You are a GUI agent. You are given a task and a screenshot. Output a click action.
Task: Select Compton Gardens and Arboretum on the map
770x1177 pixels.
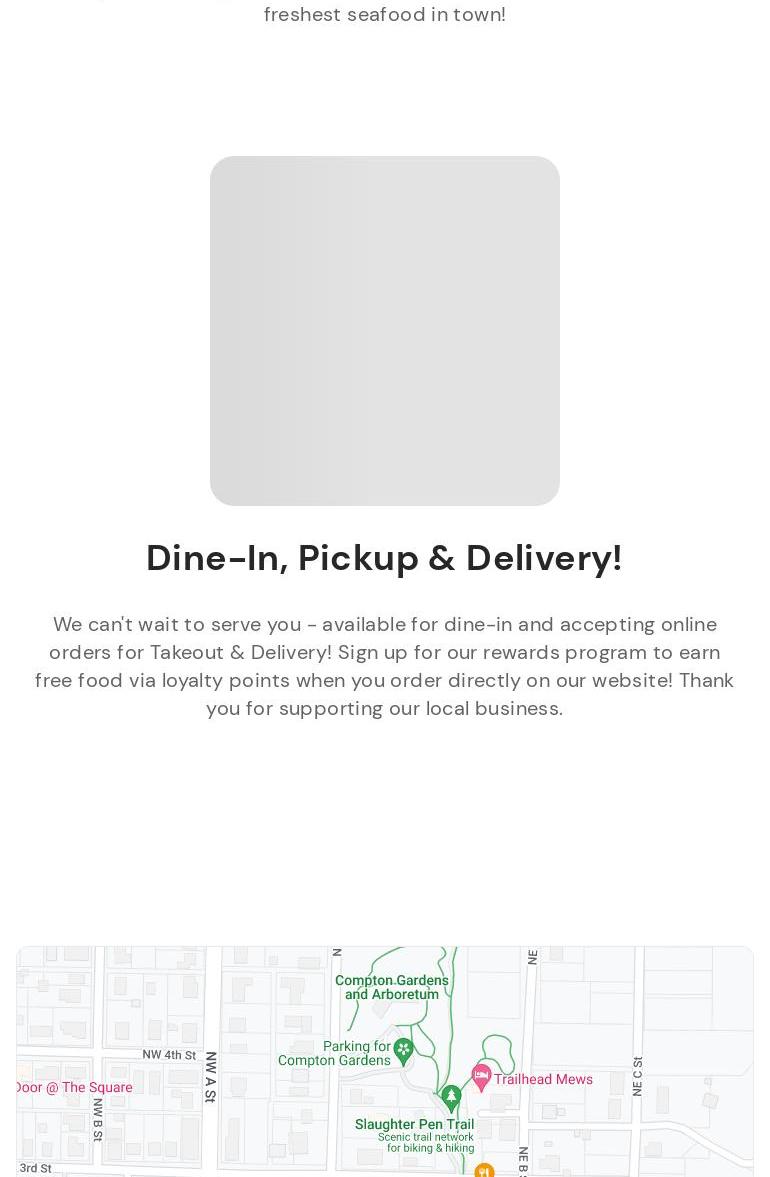click(x=392, y=987)
